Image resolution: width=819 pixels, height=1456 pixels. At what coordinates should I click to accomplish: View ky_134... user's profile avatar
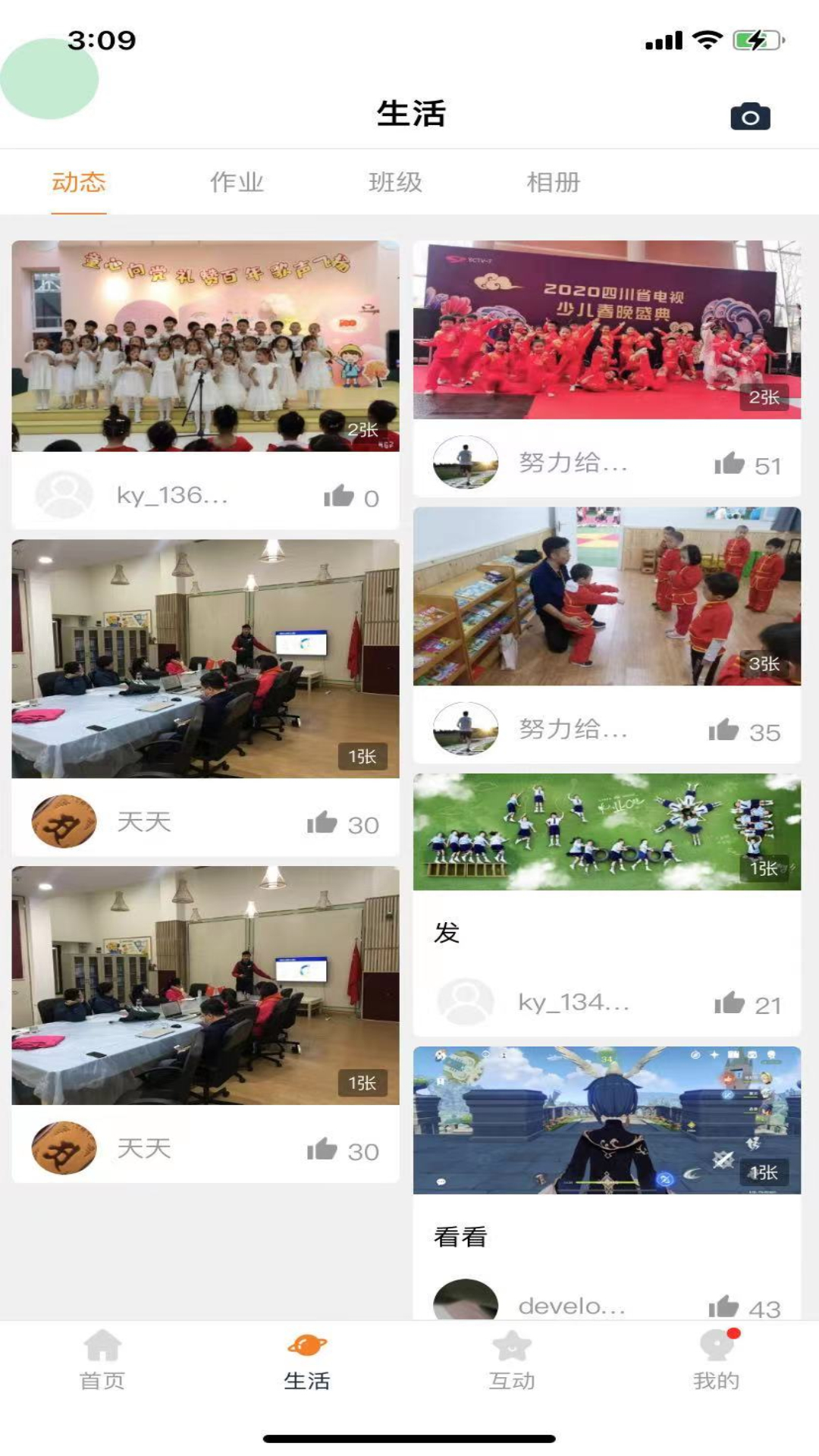466,1002
